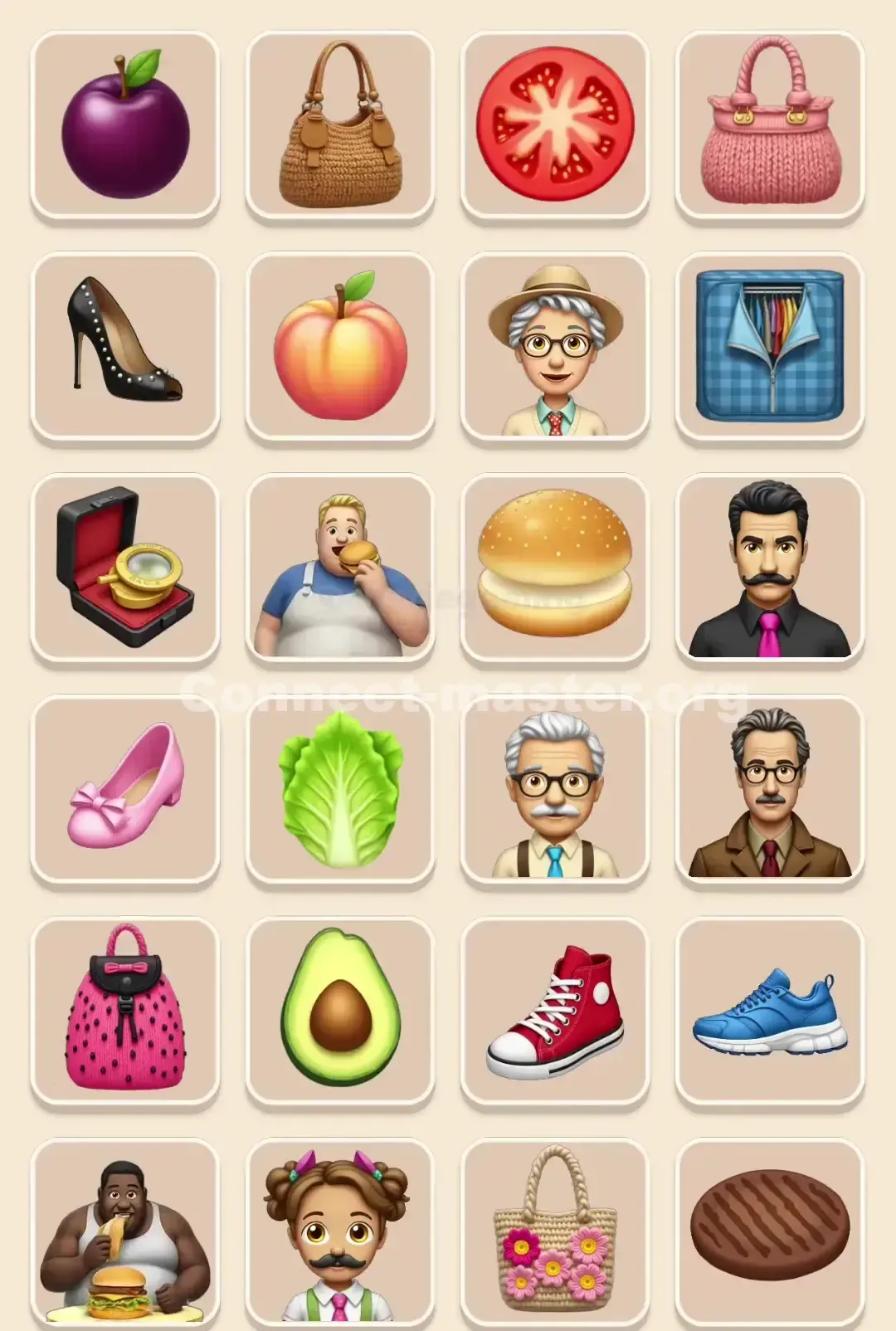Tap the gold magnifier in red box tile
Viewport: 896px width, 1331px height.
pos(125,568)
